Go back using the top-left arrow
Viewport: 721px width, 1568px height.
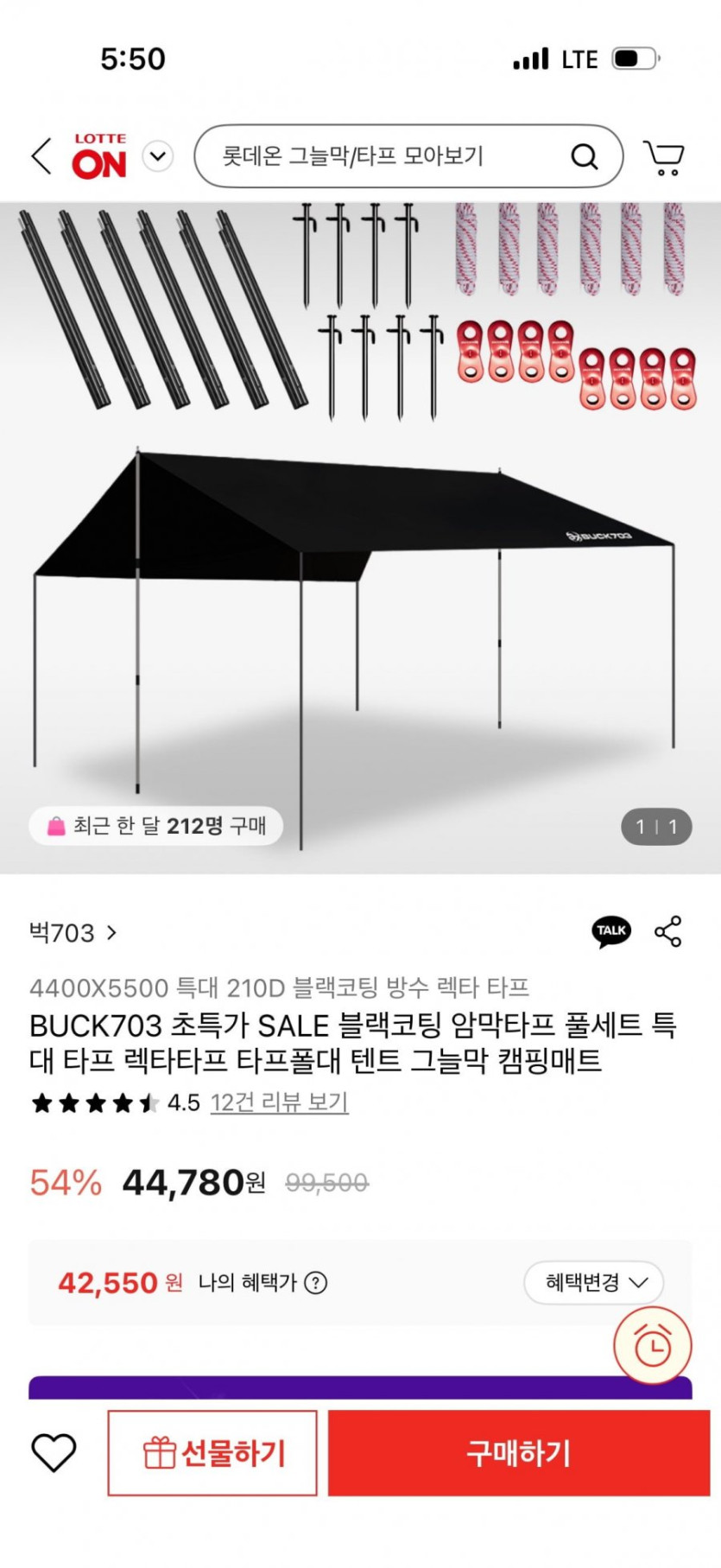(x=41, y=156)
